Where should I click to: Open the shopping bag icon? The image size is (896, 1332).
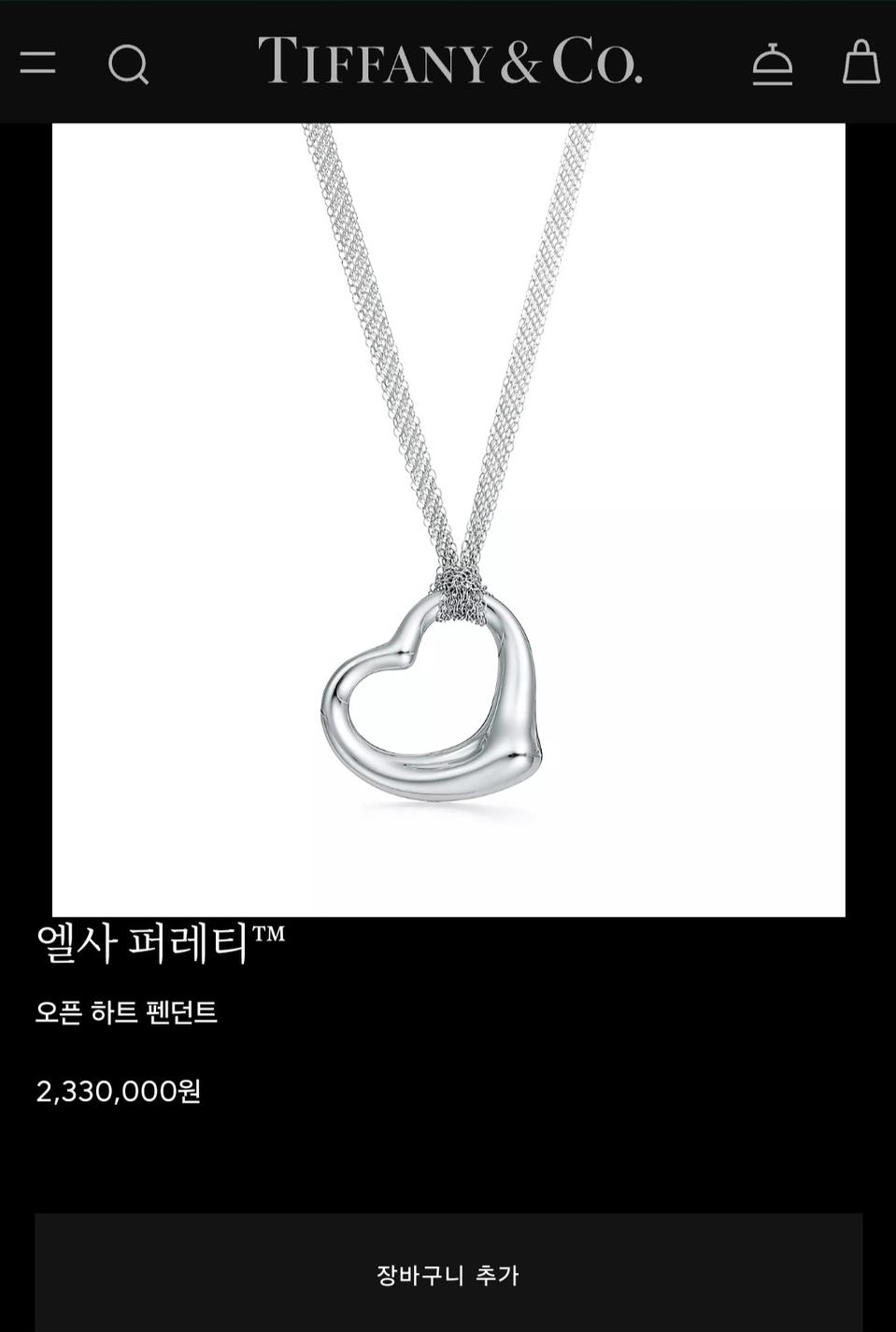point(860,64)
